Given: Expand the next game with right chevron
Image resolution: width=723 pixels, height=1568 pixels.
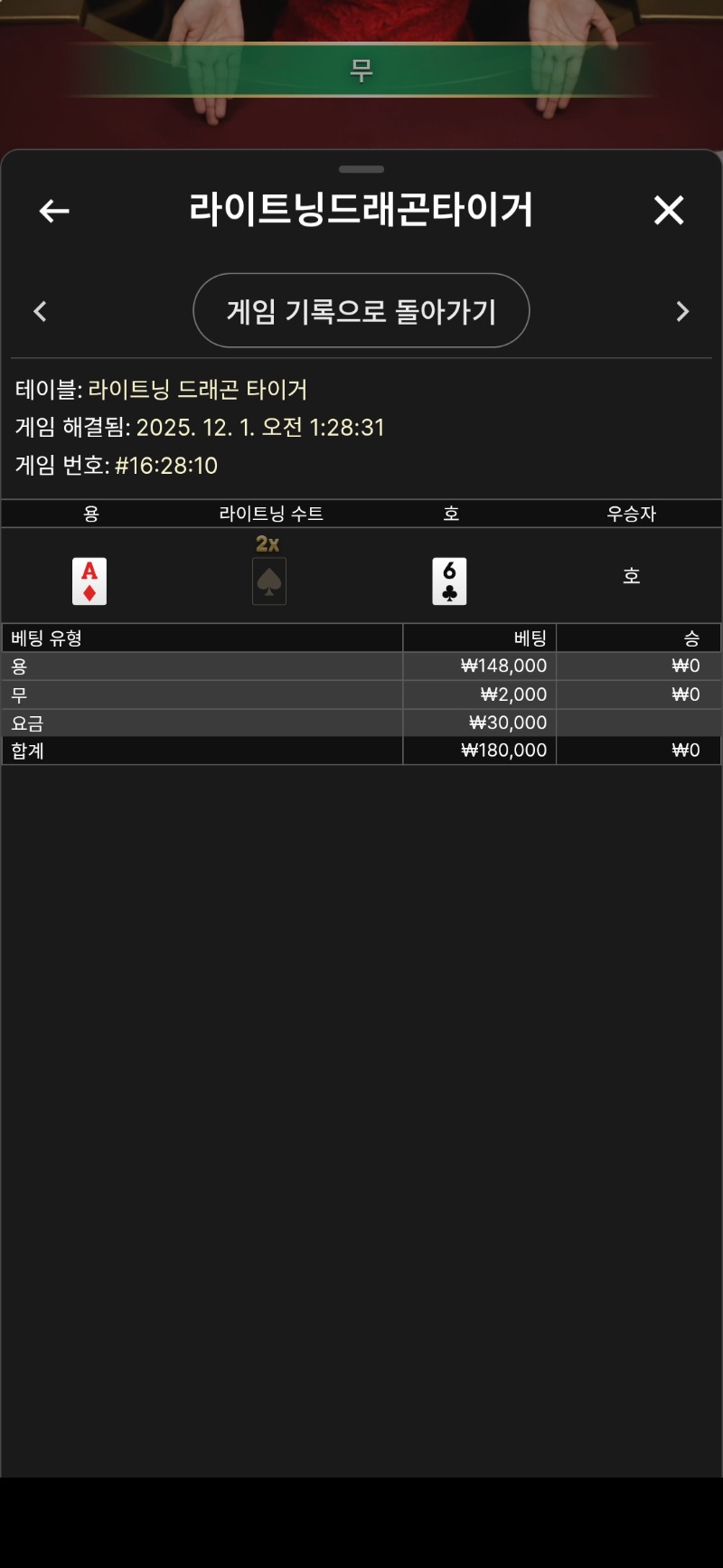Looking at the screenshot, I should (x=683, y=311).
